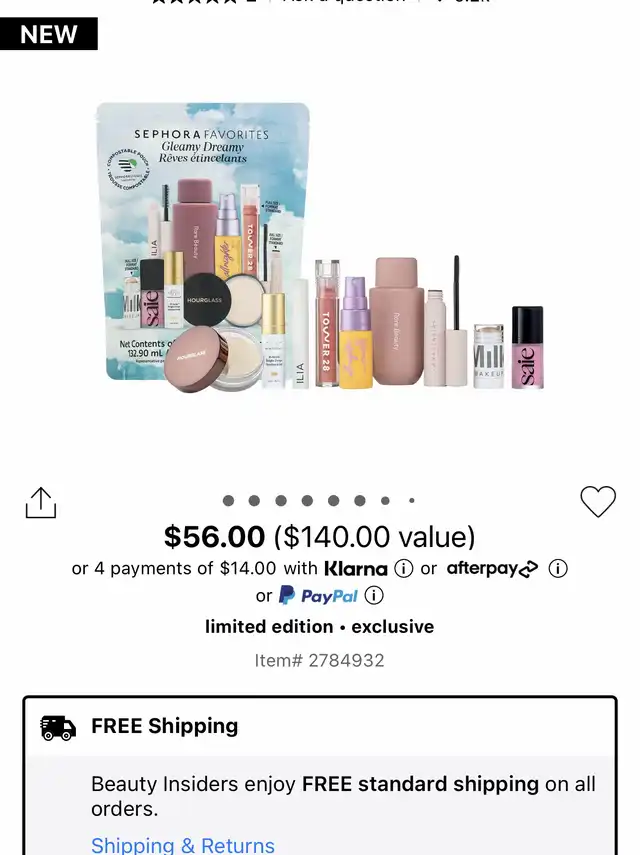640x855 pixels.
Task: Open Afterpay payment info icon
Action: [558, 569]
